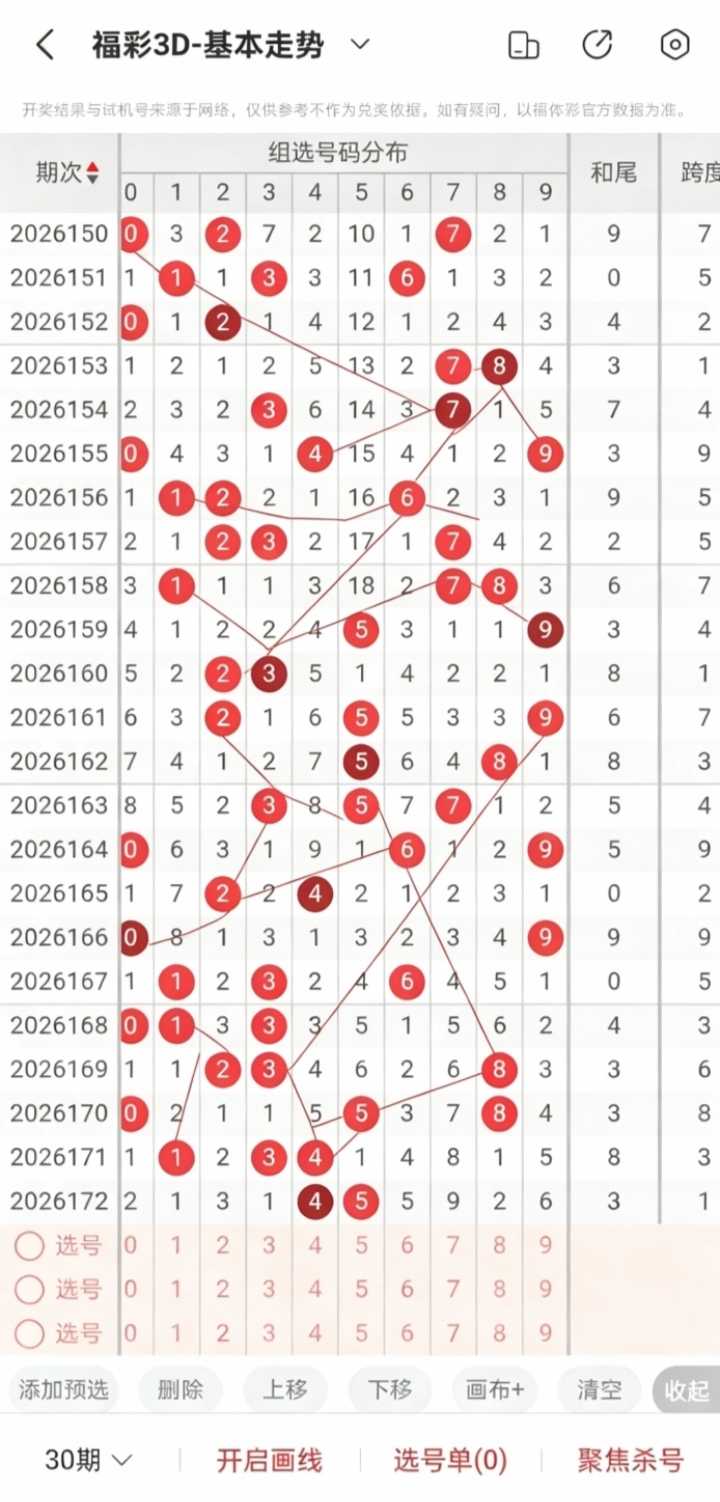720x1502 pixels.
Task: Open 聚焦杀号 feature
Action: 630,1460
